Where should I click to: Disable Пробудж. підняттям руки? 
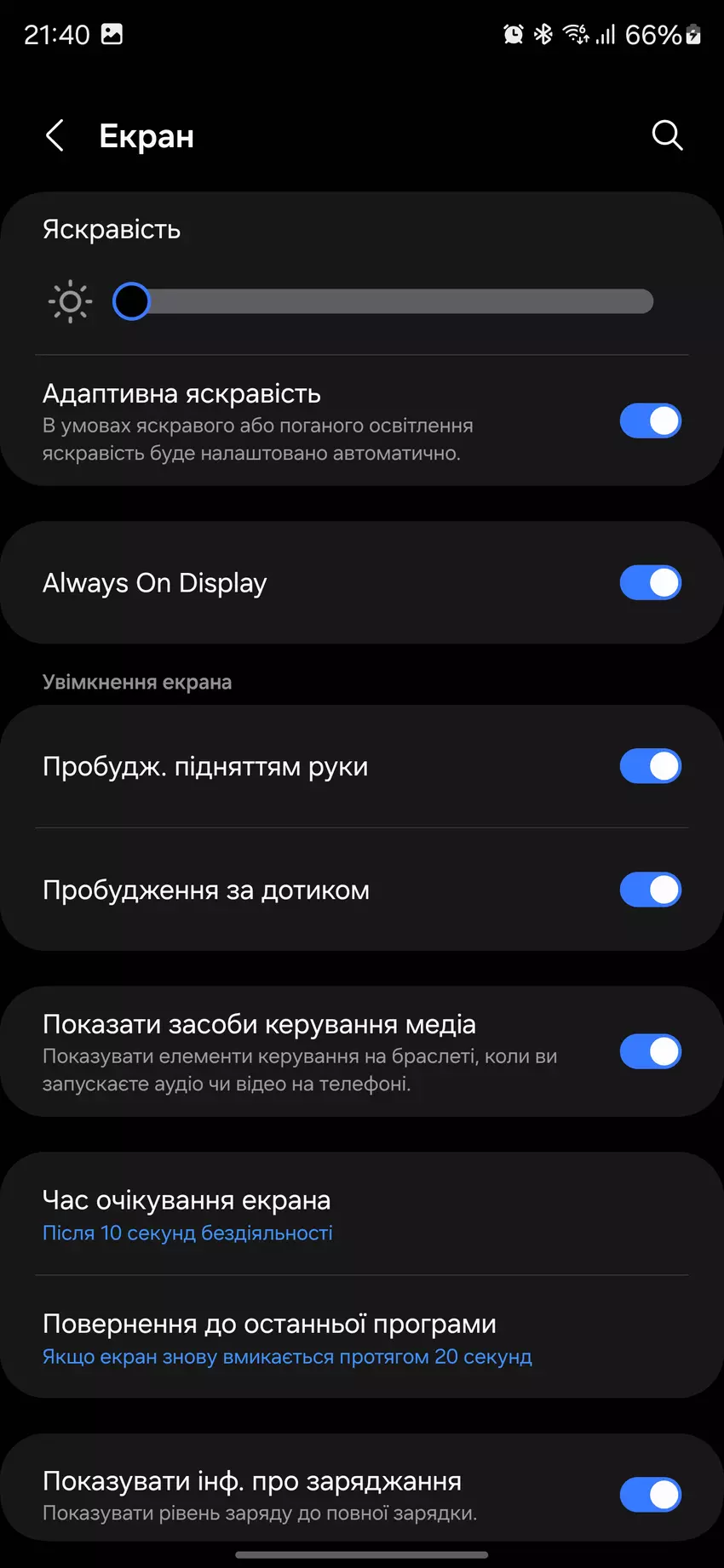point(650,766)
